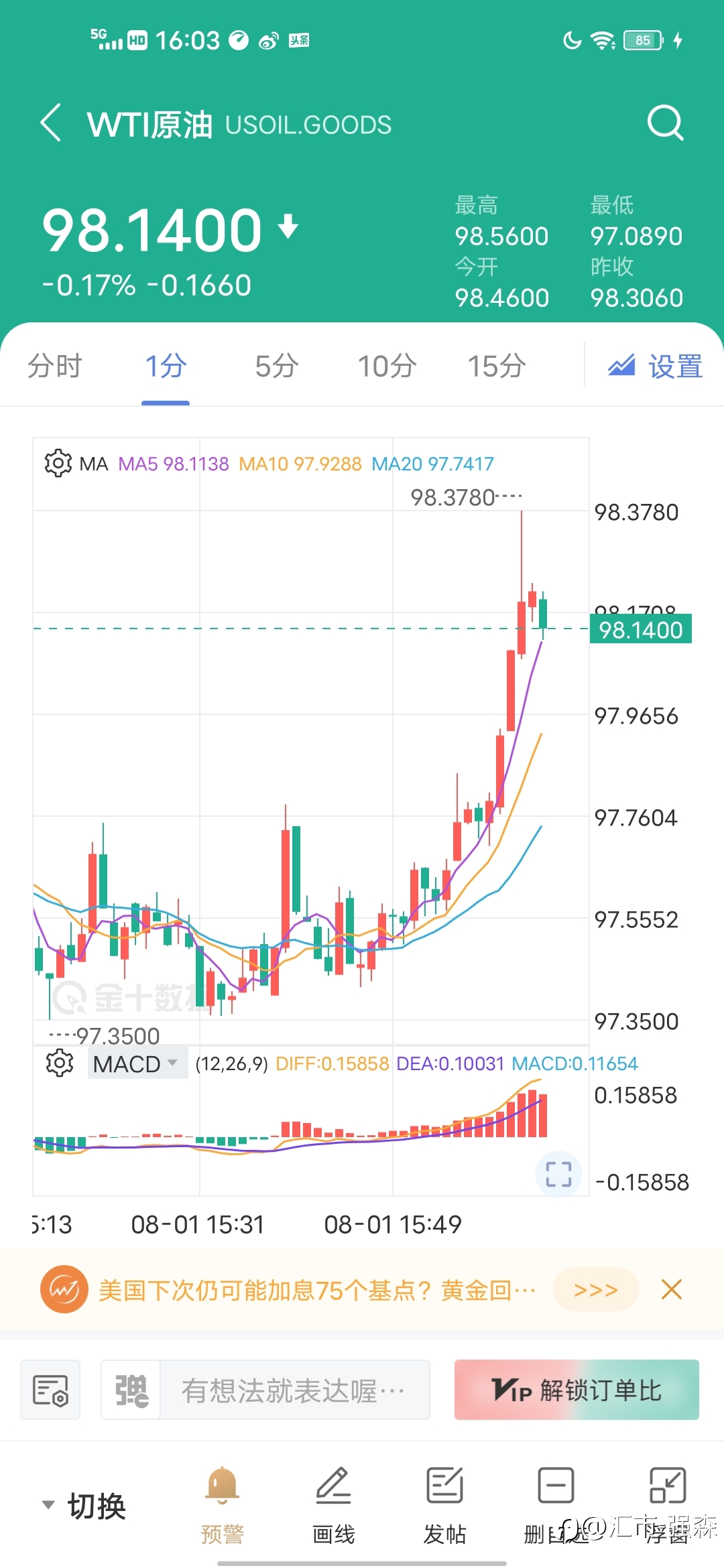The width and height of the screenshot is (724, 1568).
Task: Open chart 设置 settings
Action: pos(655,367)
